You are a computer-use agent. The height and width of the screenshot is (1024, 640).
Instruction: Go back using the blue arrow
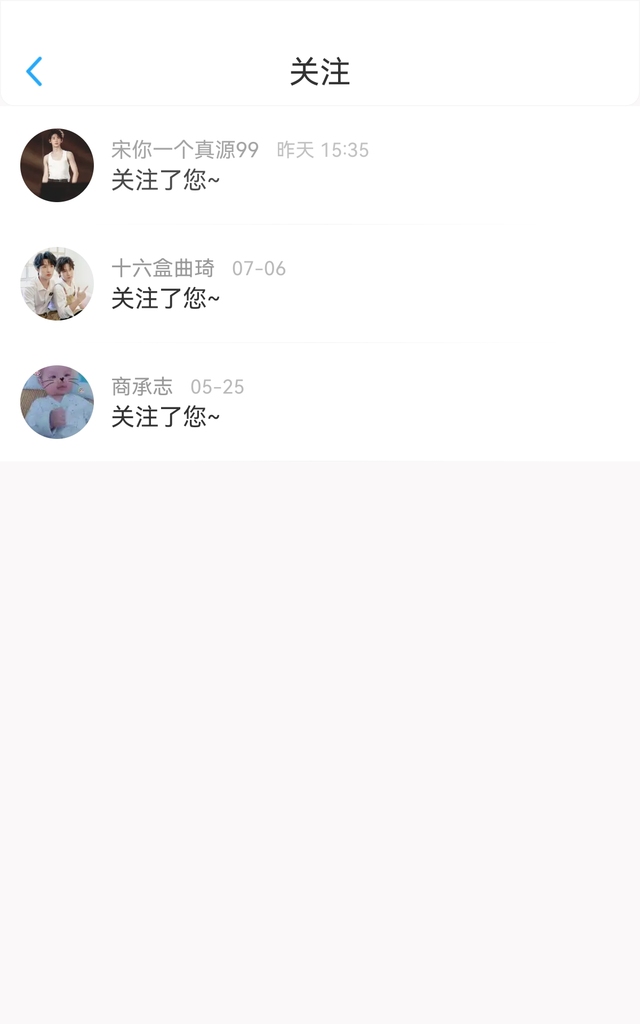pyautogui.click(x=34, y=71)
